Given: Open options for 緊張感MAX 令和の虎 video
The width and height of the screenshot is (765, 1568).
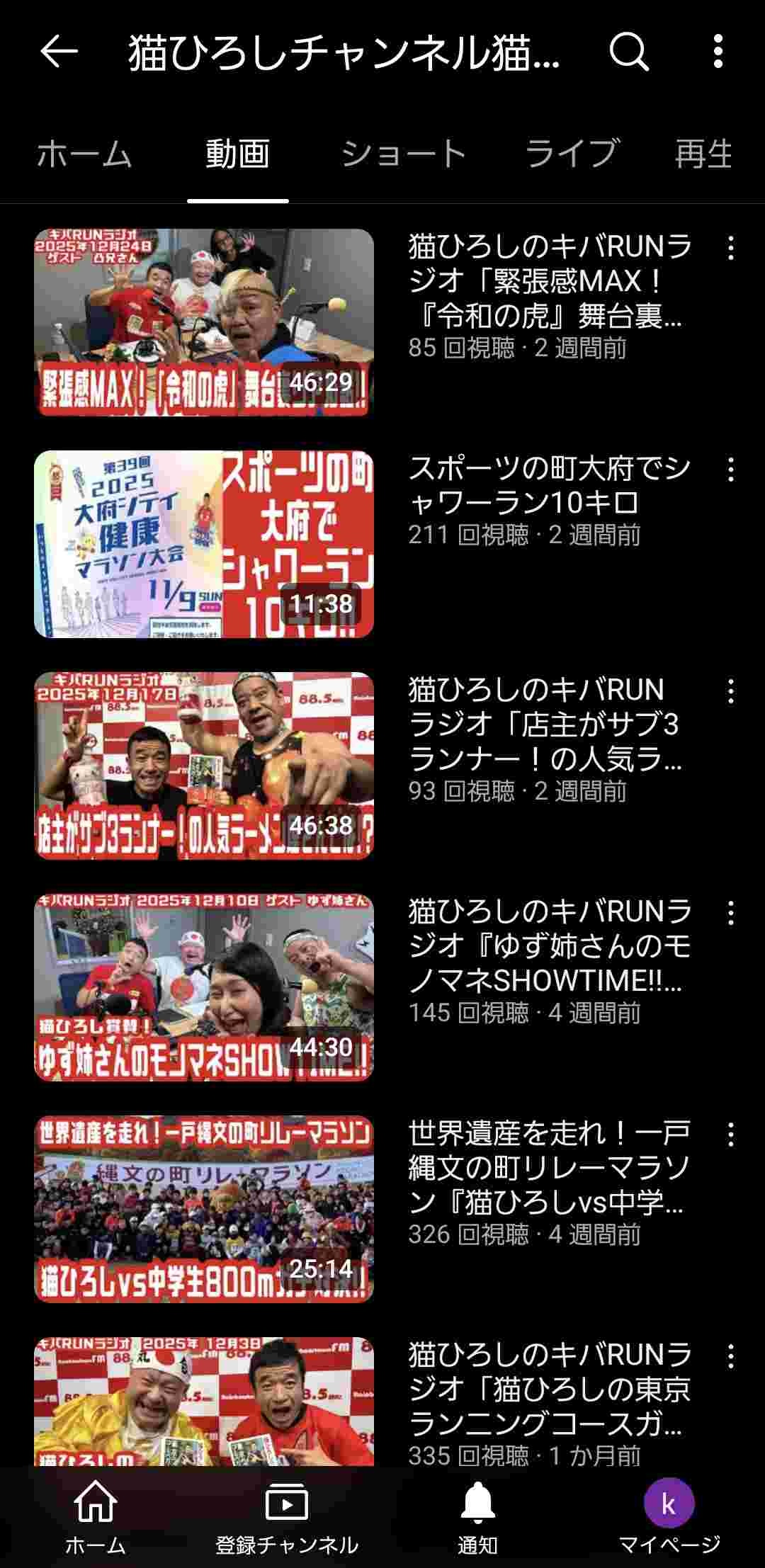Looking at the screenshot, I should coord(730,248).
